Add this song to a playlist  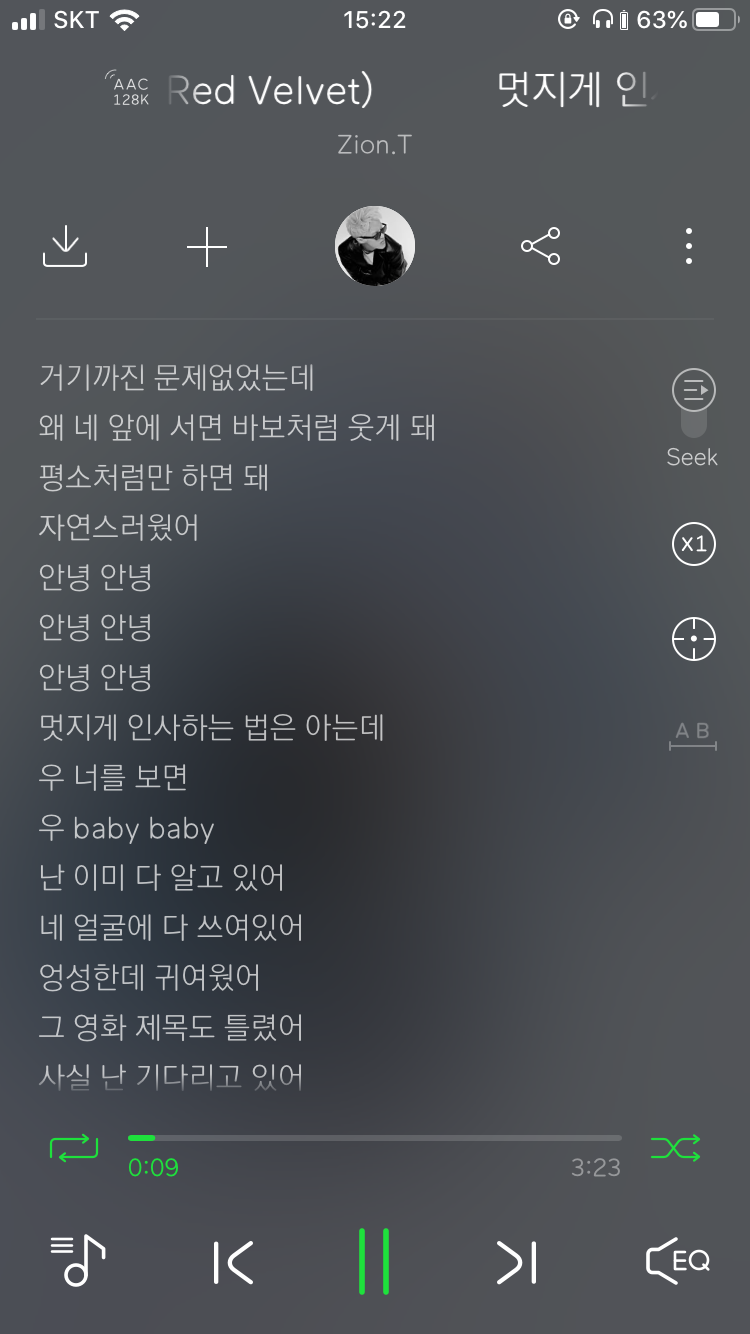click(x=207, y=246)
